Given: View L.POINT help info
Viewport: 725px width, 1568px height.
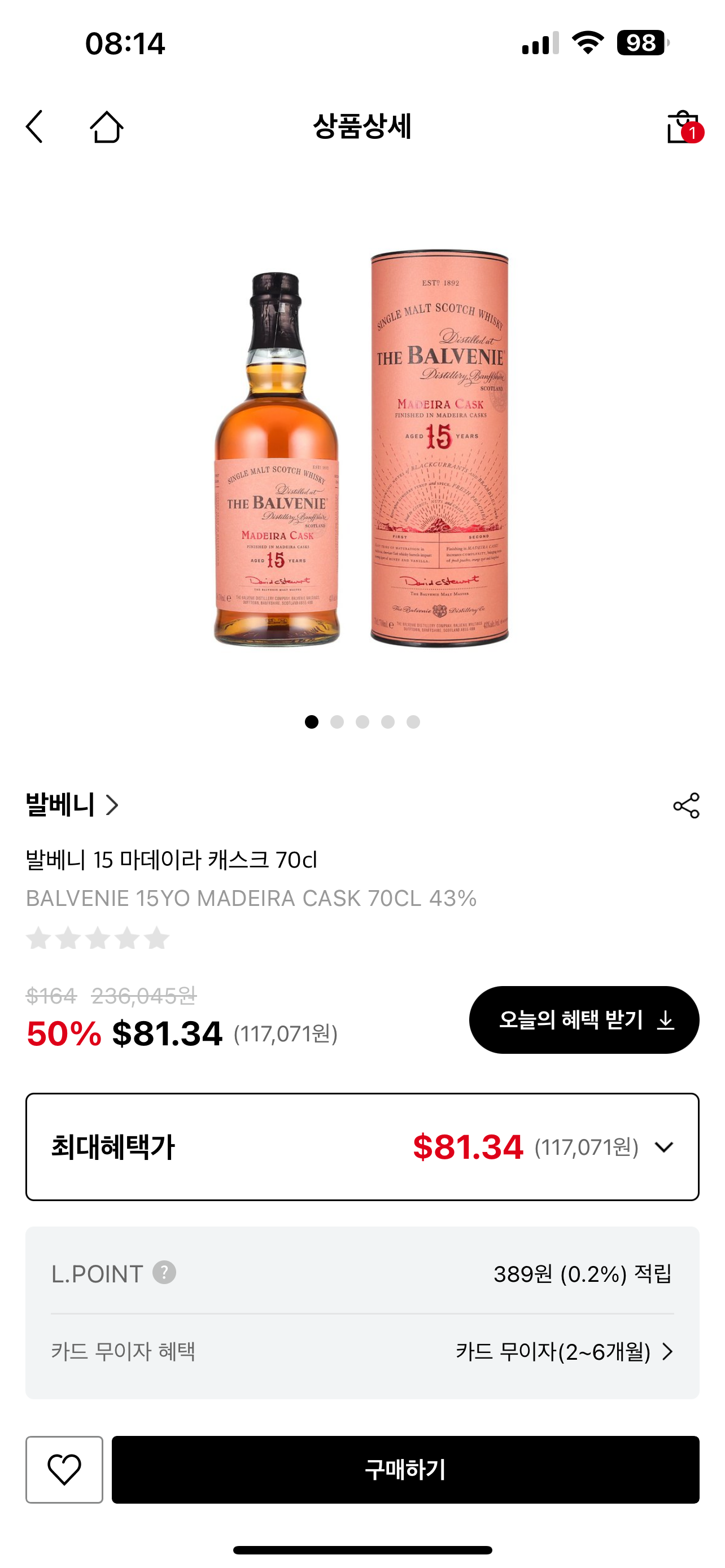Looking at the screenshot, I should tap(164, 1272).
